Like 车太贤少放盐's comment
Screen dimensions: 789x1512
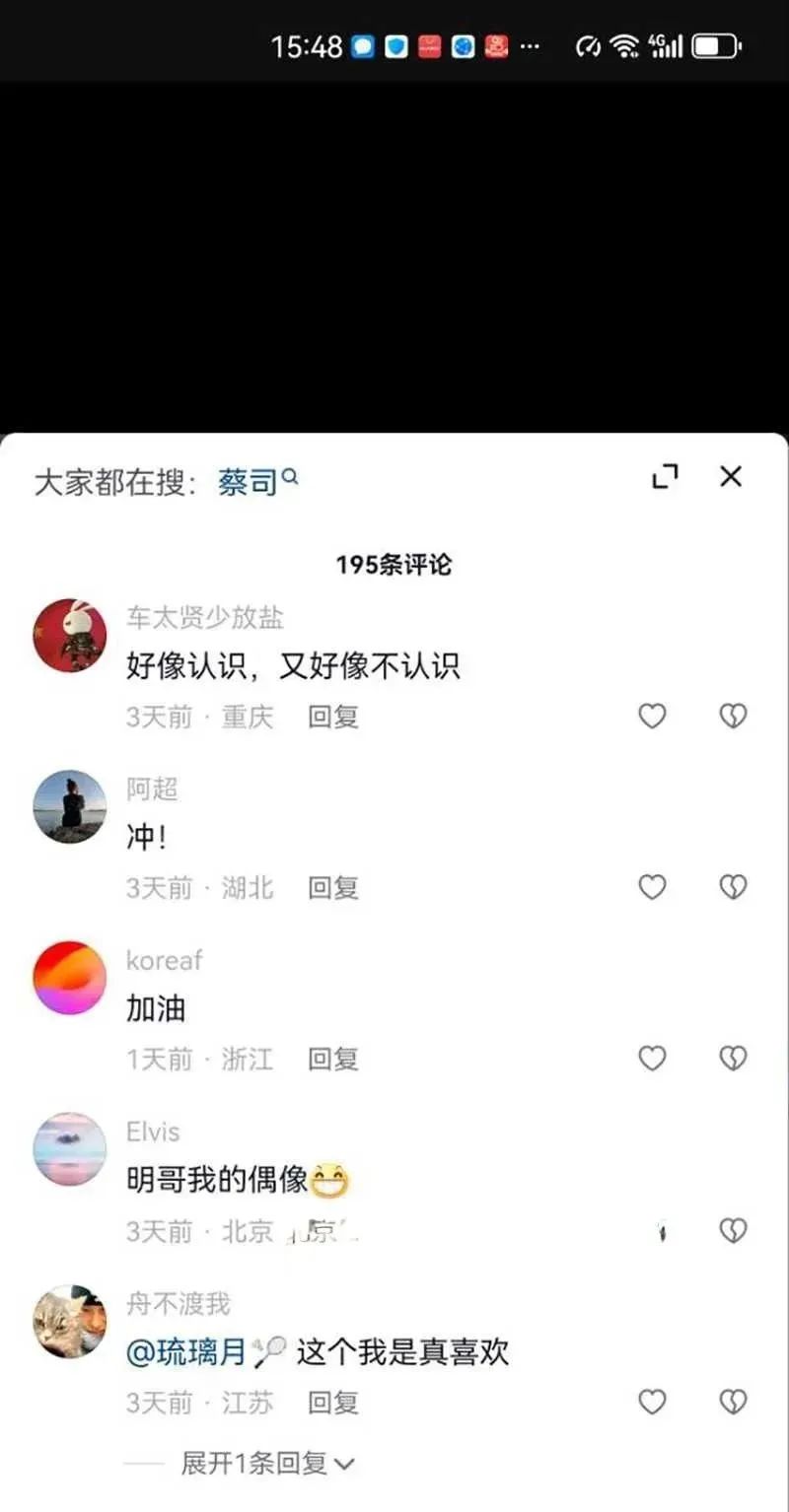[652, 717]
